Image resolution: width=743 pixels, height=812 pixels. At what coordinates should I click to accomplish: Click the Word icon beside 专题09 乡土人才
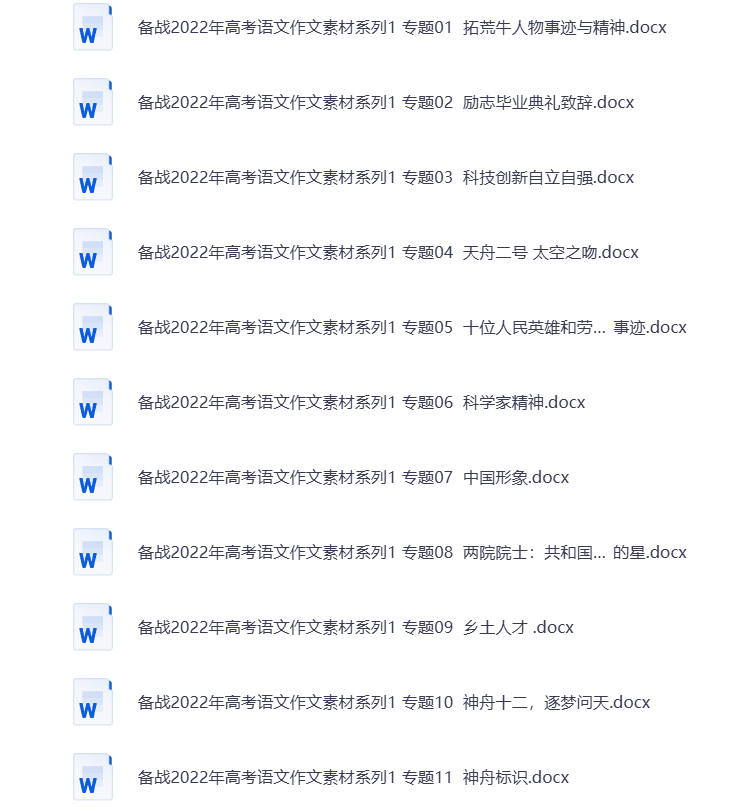click(91, 627)
